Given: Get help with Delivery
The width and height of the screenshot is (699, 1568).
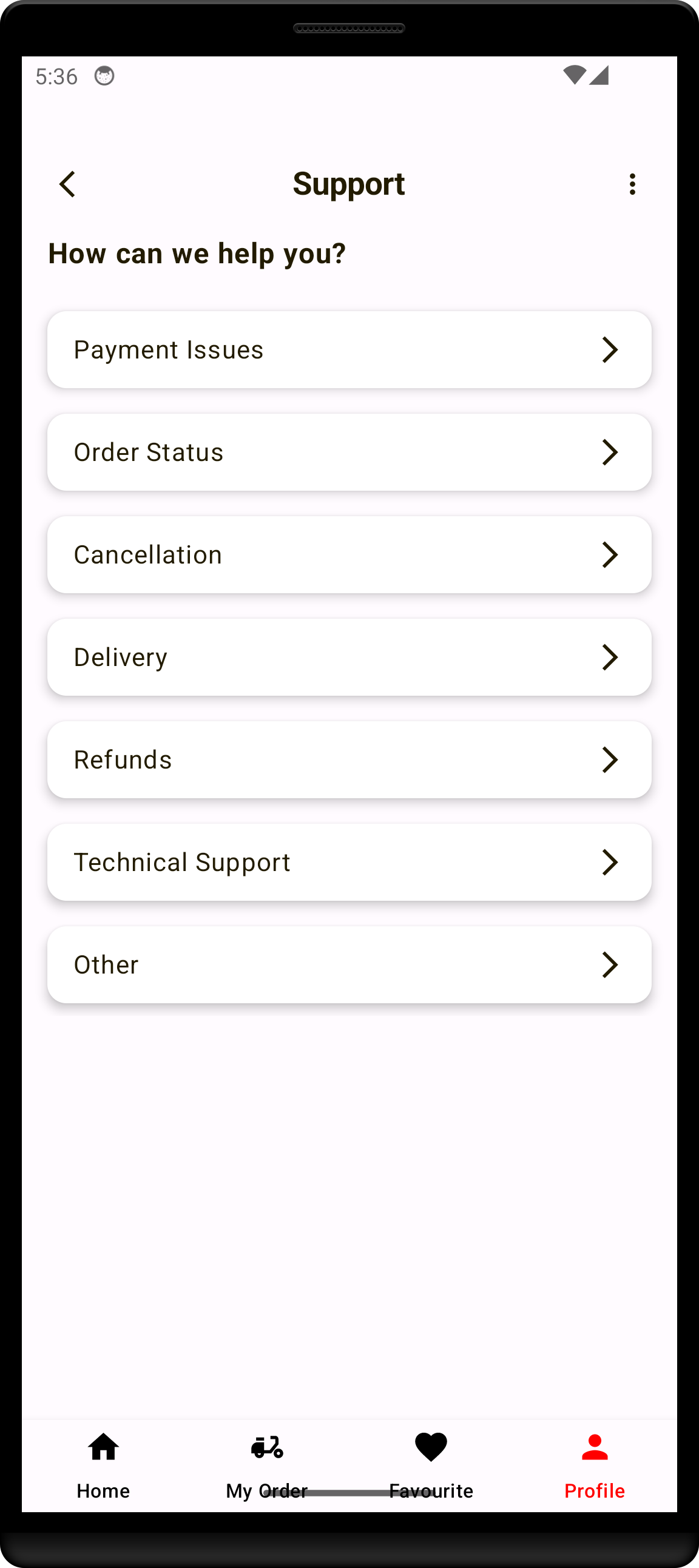Looking at the screenshot, I should (x=349, y=658).
